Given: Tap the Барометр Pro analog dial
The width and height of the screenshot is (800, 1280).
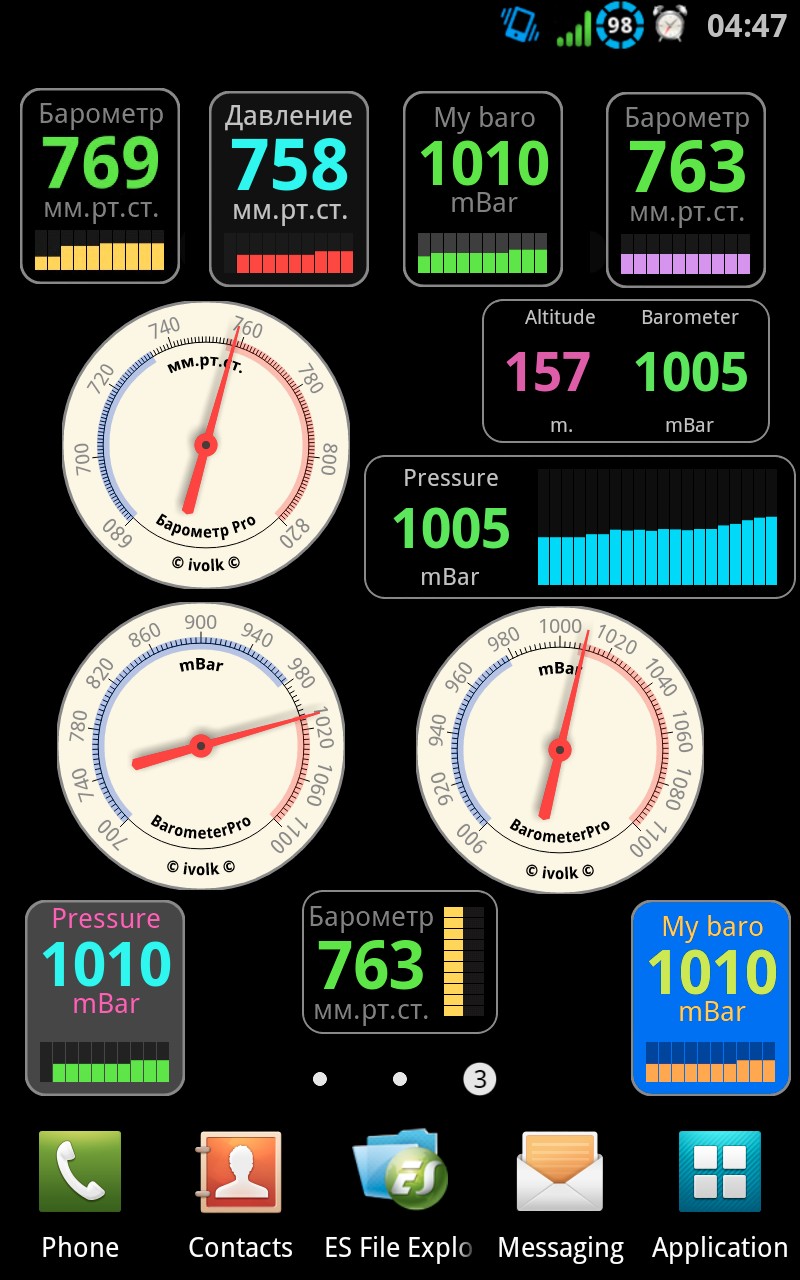Looking at the screenshot, I should coord(206,444).
